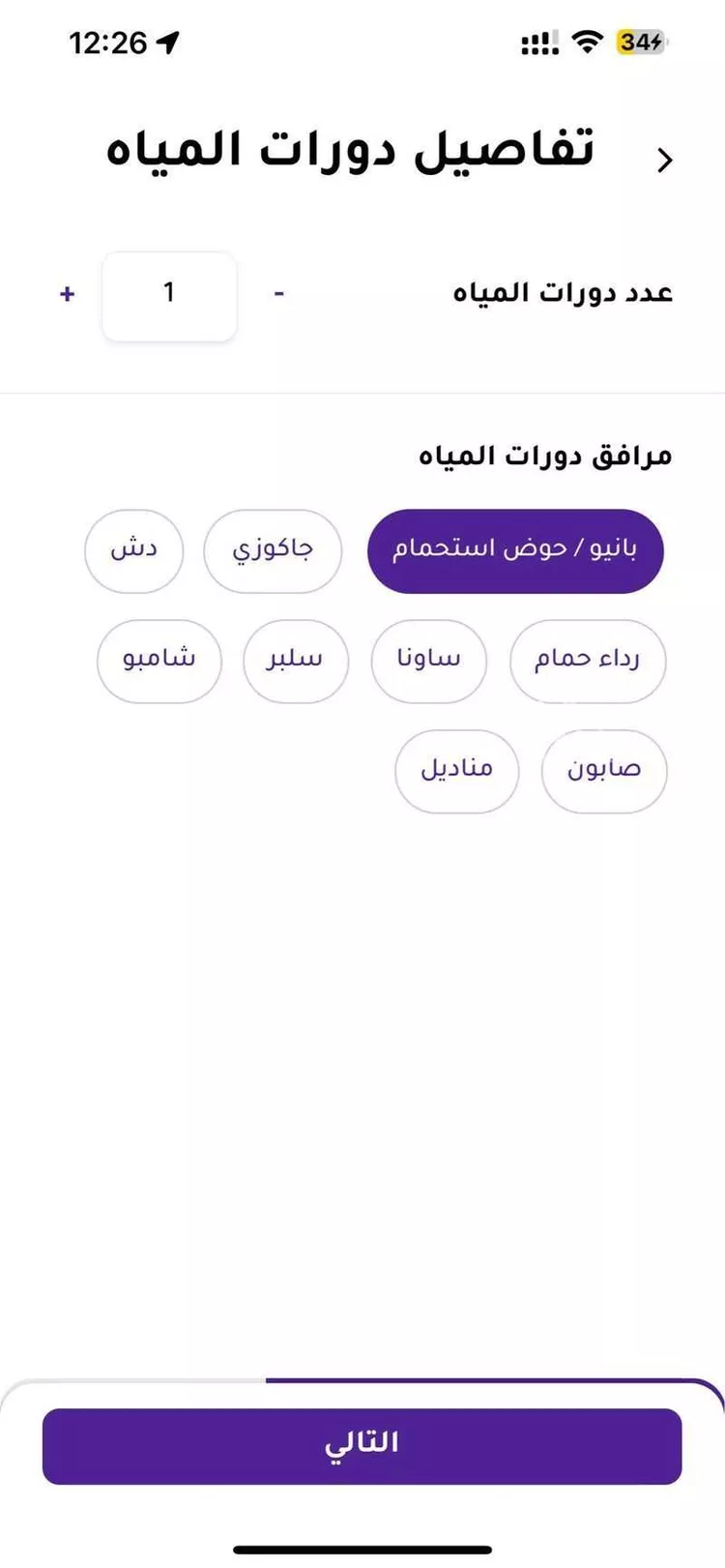
Task: Select the سلبر amenity option
Action: tap(295, 662)
